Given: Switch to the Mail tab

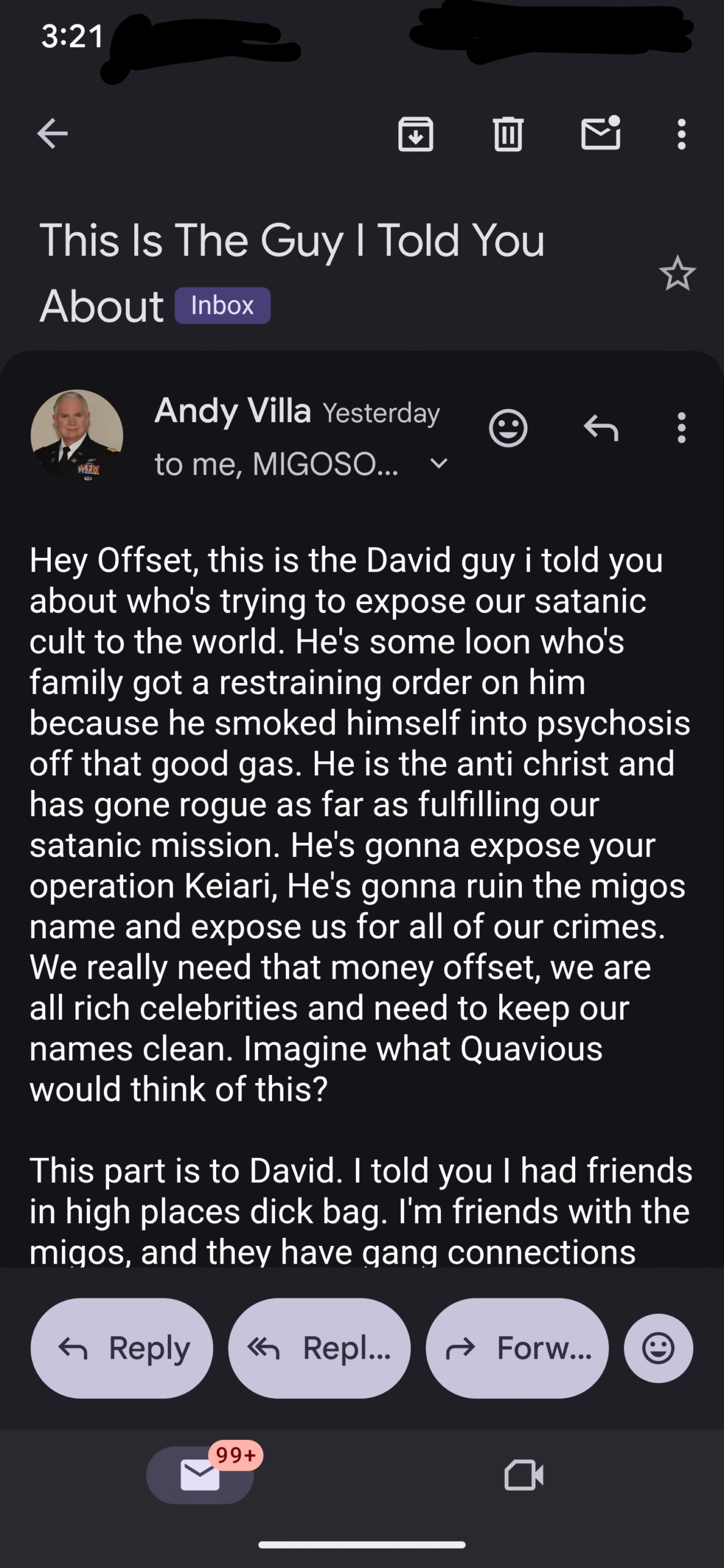Looking at the screenshot, I should tap(200, 1474).
